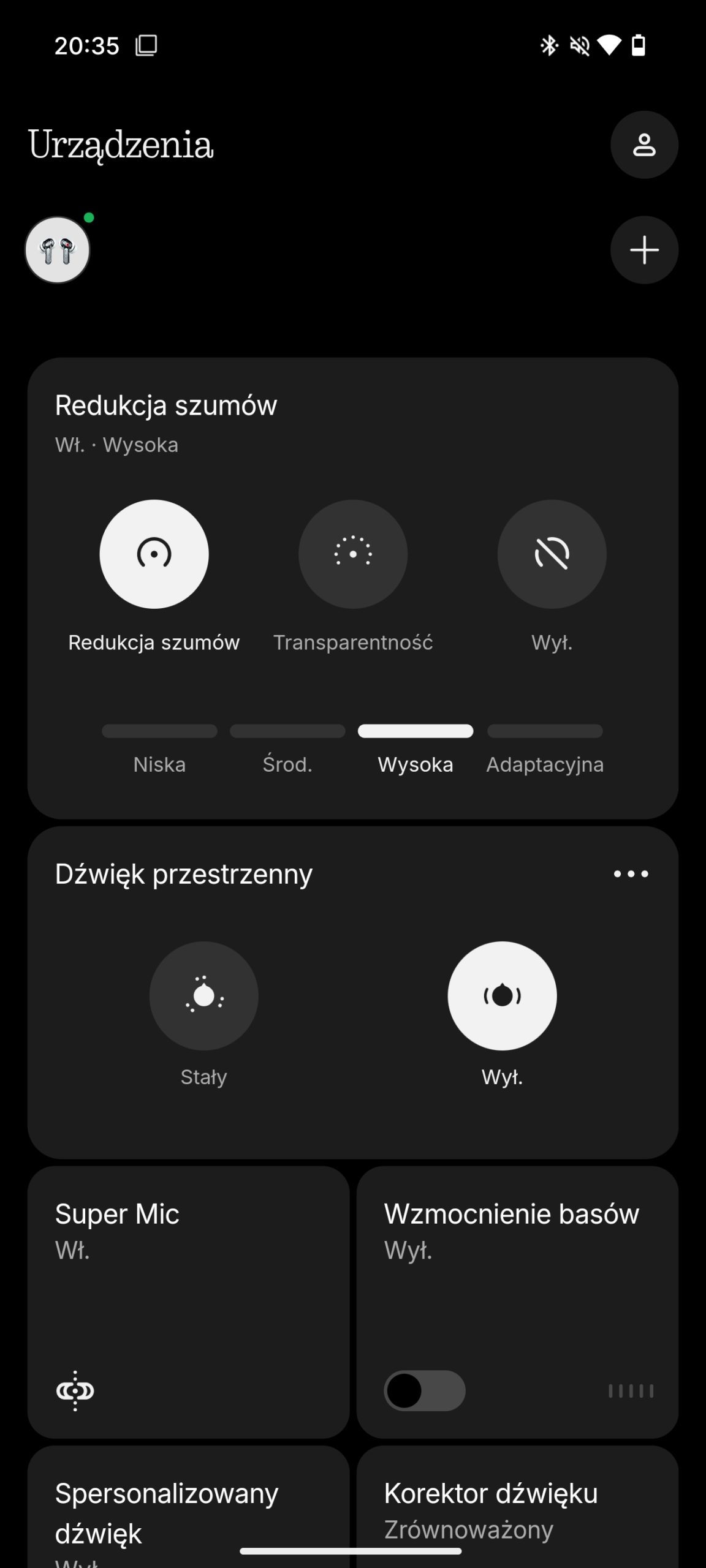
Task: Add a new device with plus button
Action: click(x=643, y=250)
